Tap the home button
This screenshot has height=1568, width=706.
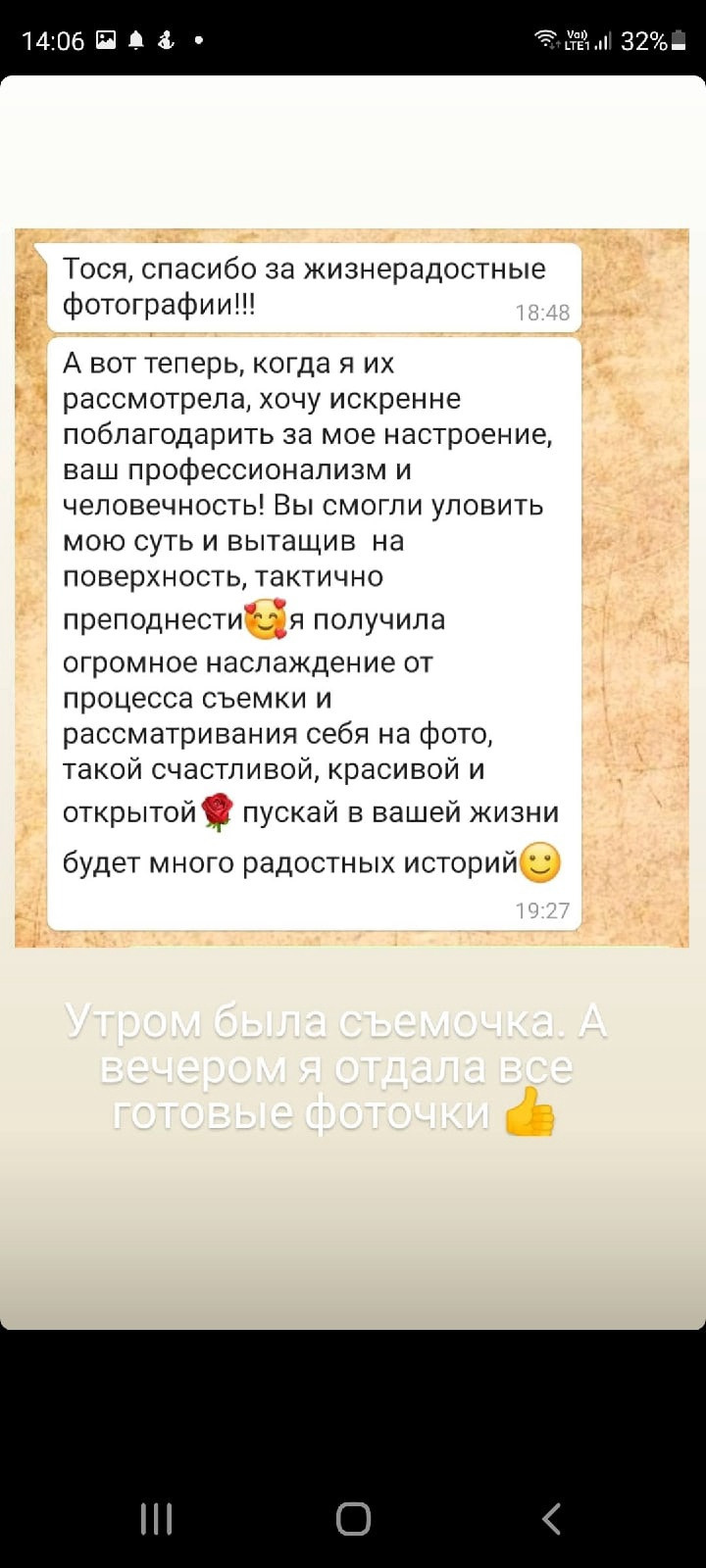point(353,1517)
